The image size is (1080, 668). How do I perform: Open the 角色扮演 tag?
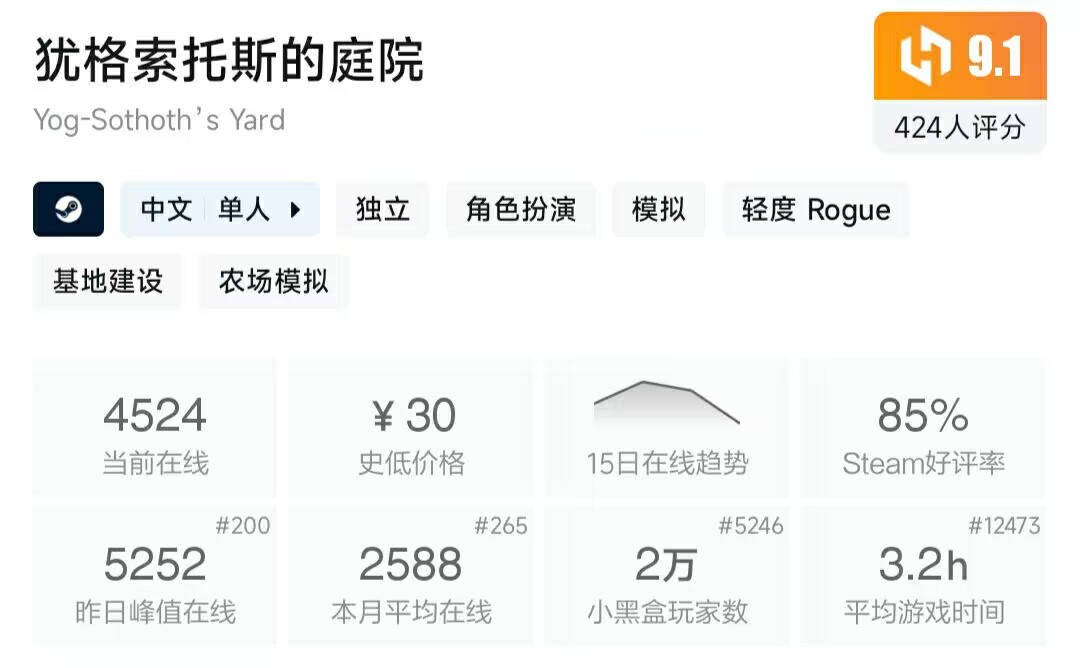coord(520,209)
